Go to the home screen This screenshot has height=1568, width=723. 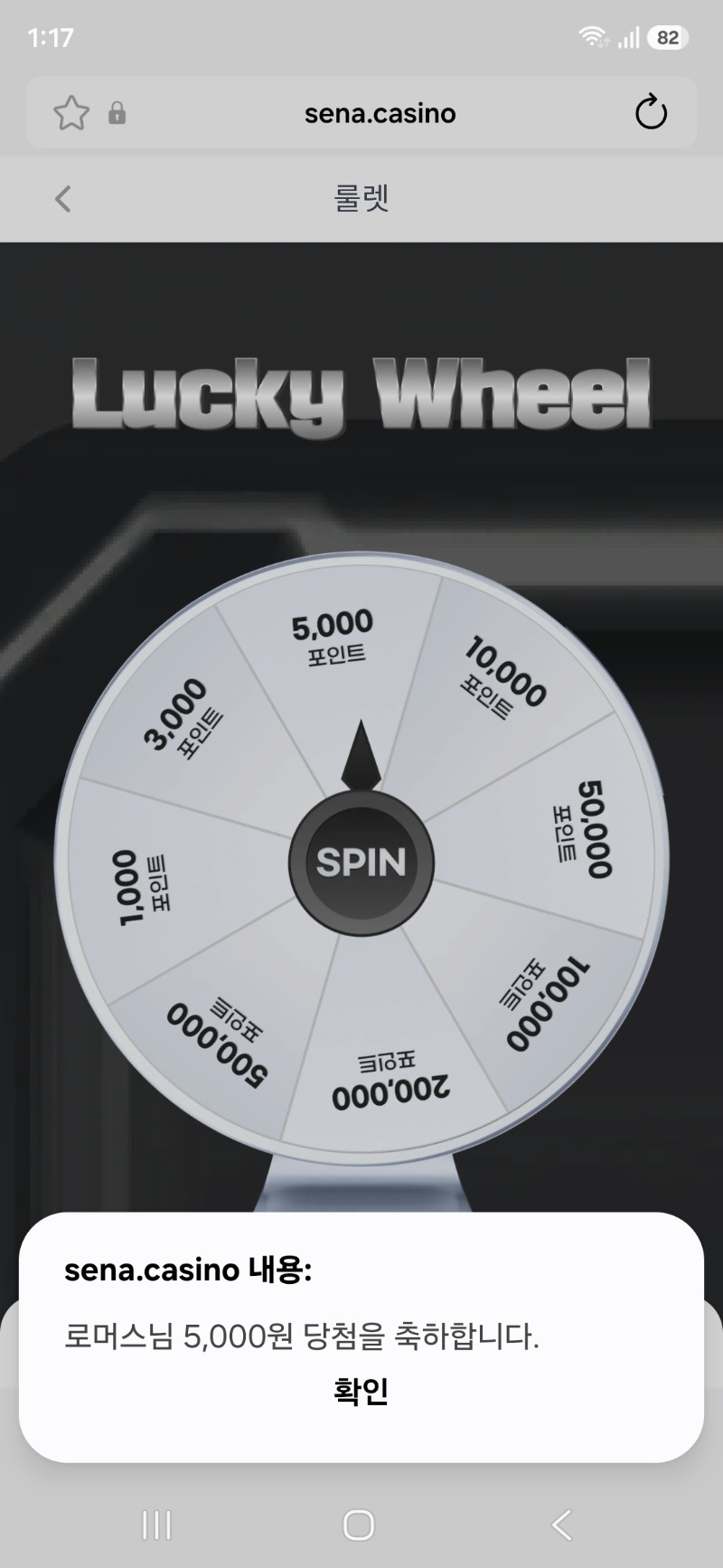click(360, 1525)
